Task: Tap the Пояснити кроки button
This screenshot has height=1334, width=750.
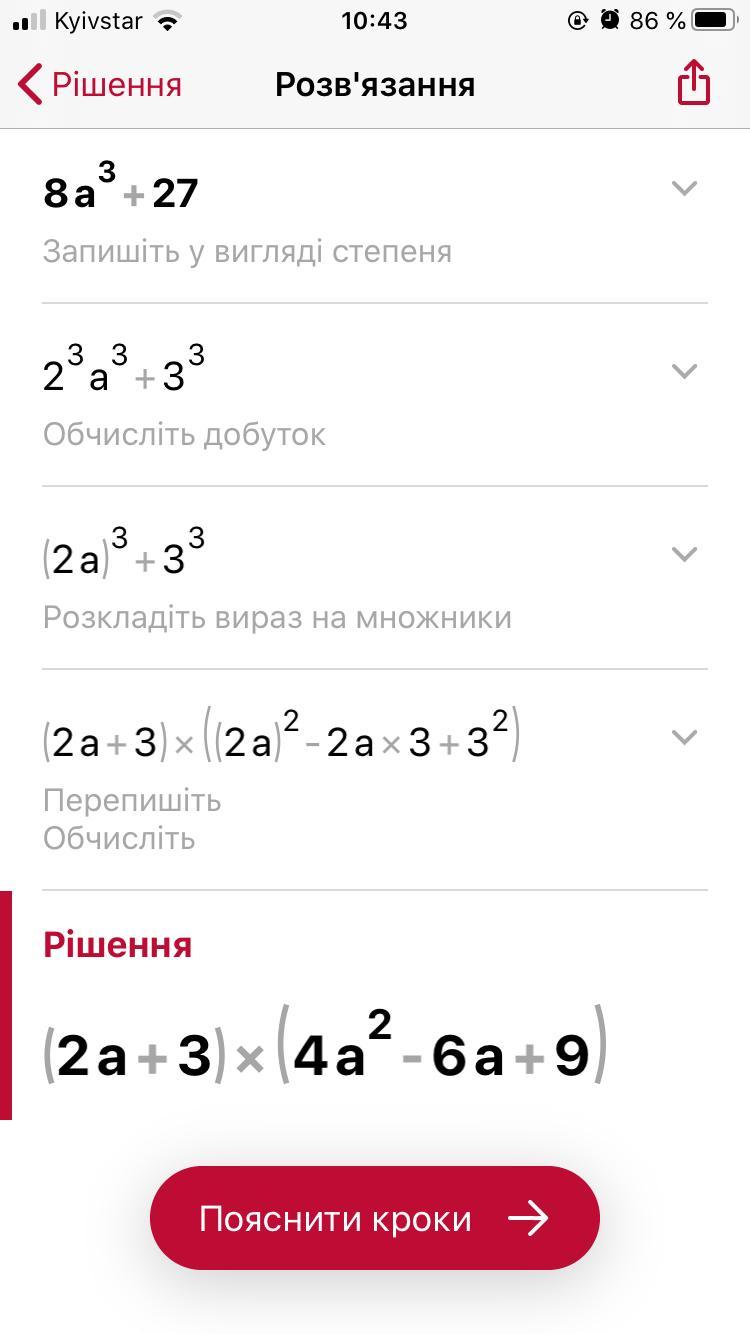Action: click(375, 1218)
